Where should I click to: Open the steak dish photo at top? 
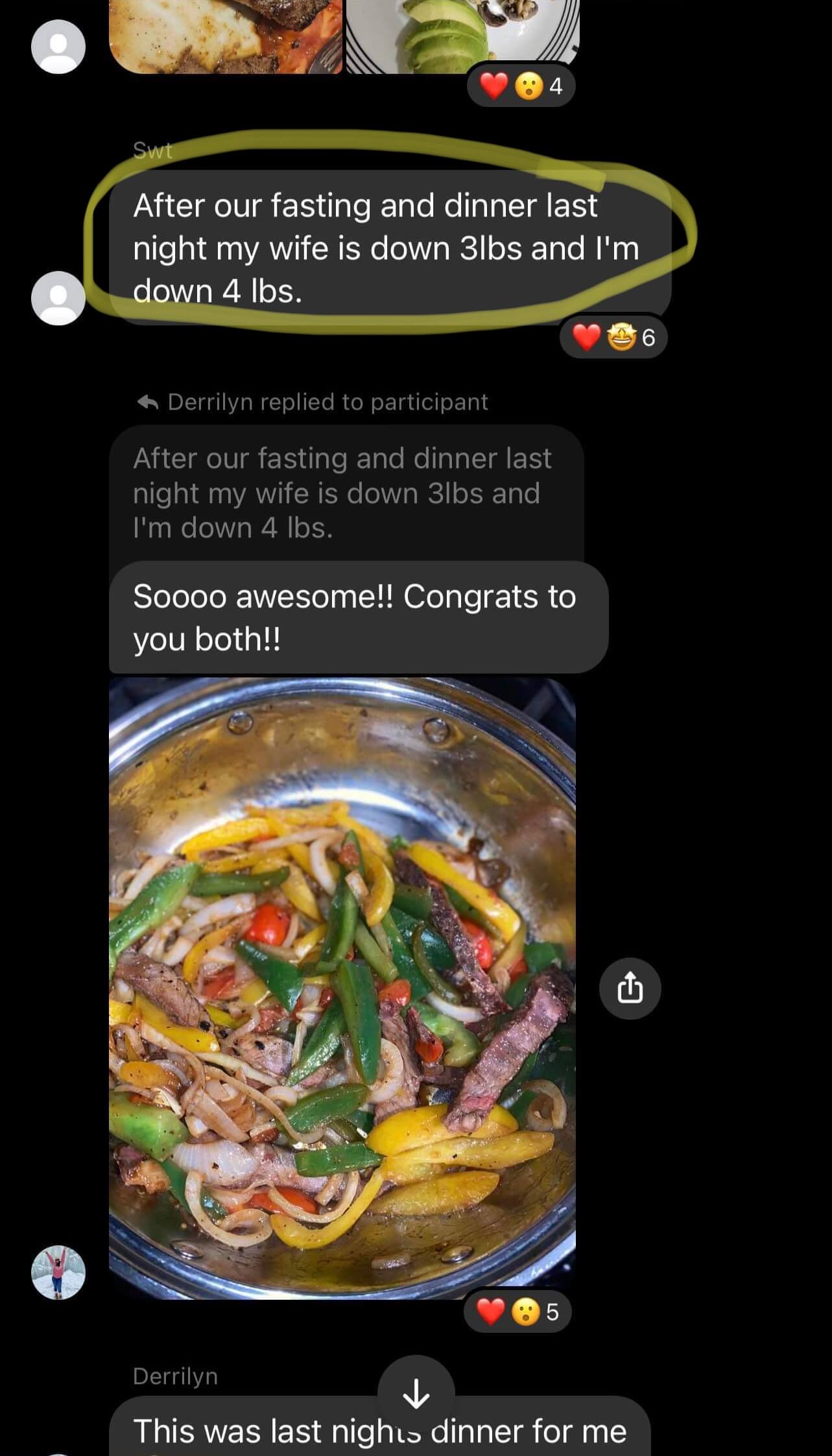pos(226,36)
